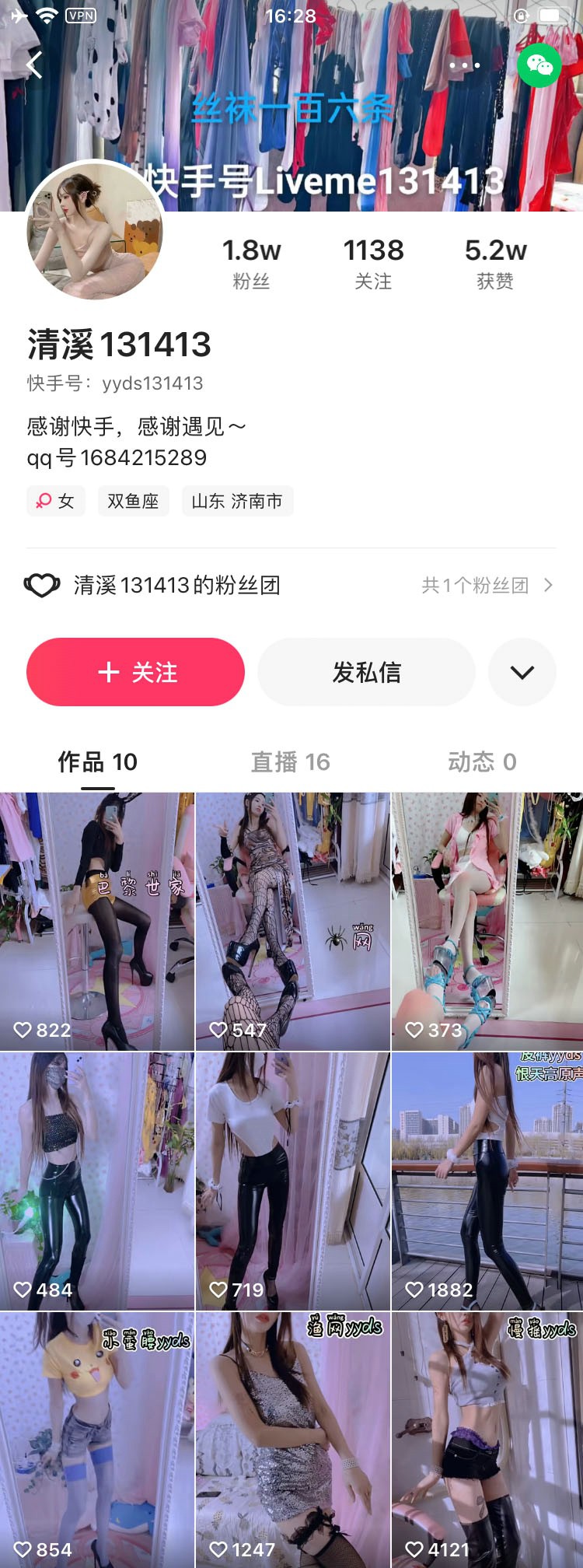Switch to the 动态 0 tab
Screen dimensions: 583x1568
[482, 761]
